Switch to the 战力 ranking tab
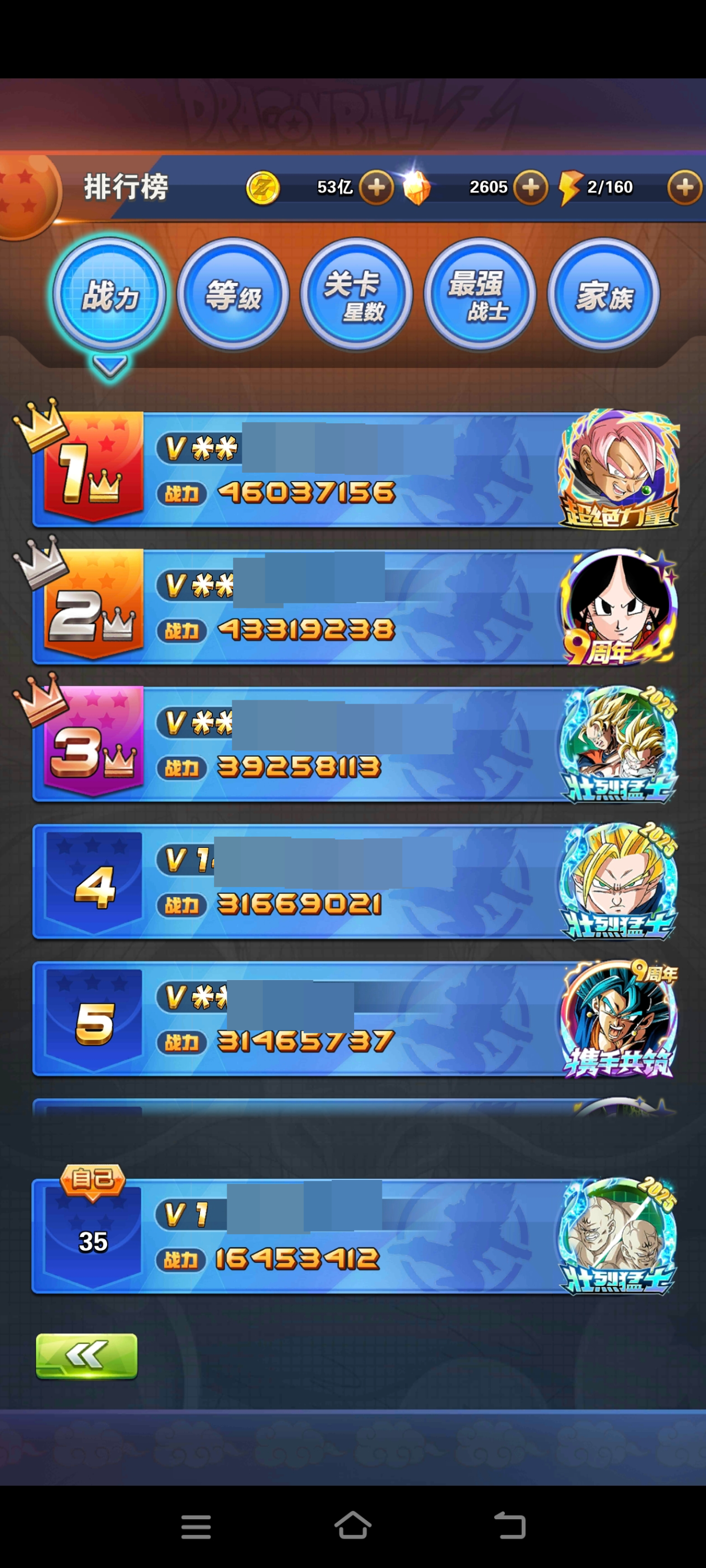 point(109,295)
